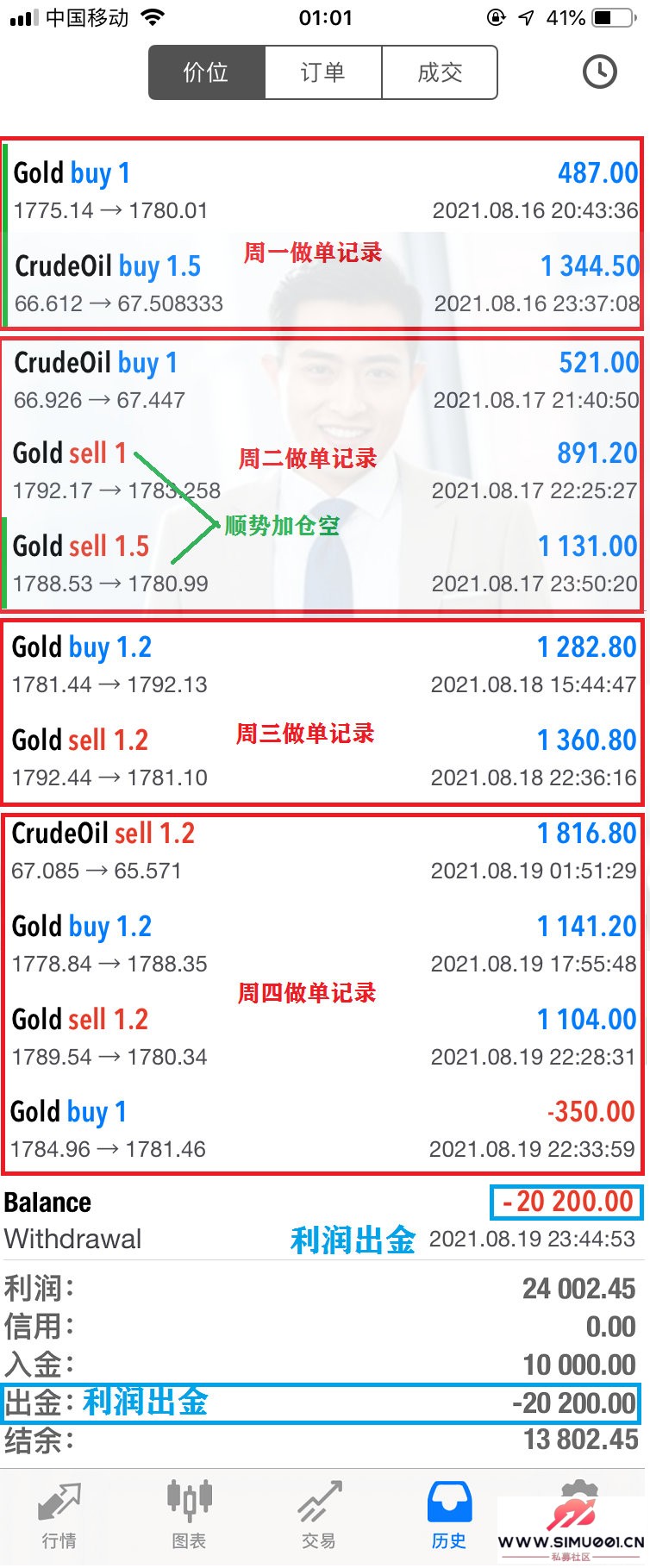650x1568 pixels.
Task: Expand the CrudeOil buy 1.5 trade row
Action: 323,283
